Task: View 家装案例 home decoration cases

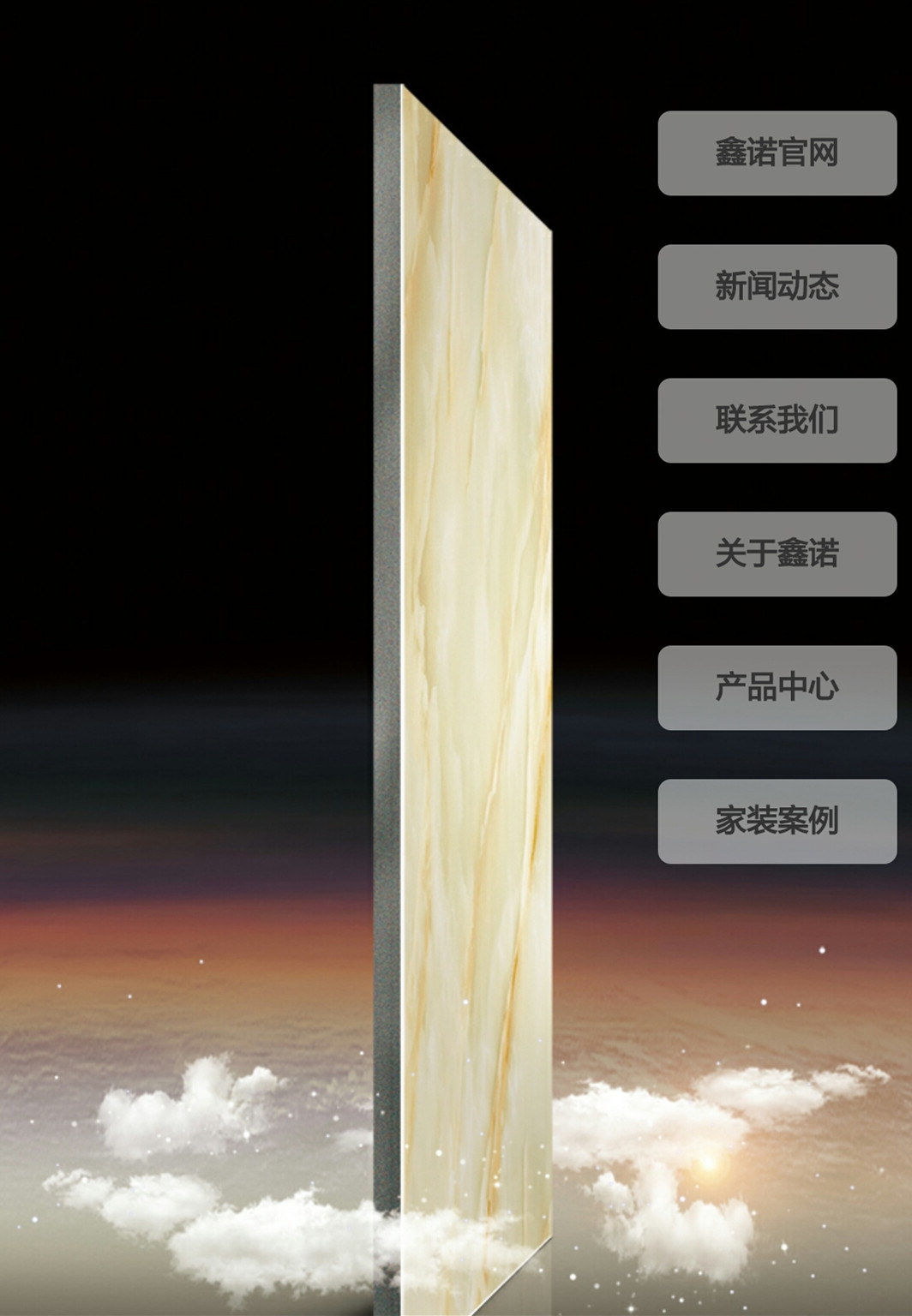Action: pyautogui.click(x=777, y=822)
